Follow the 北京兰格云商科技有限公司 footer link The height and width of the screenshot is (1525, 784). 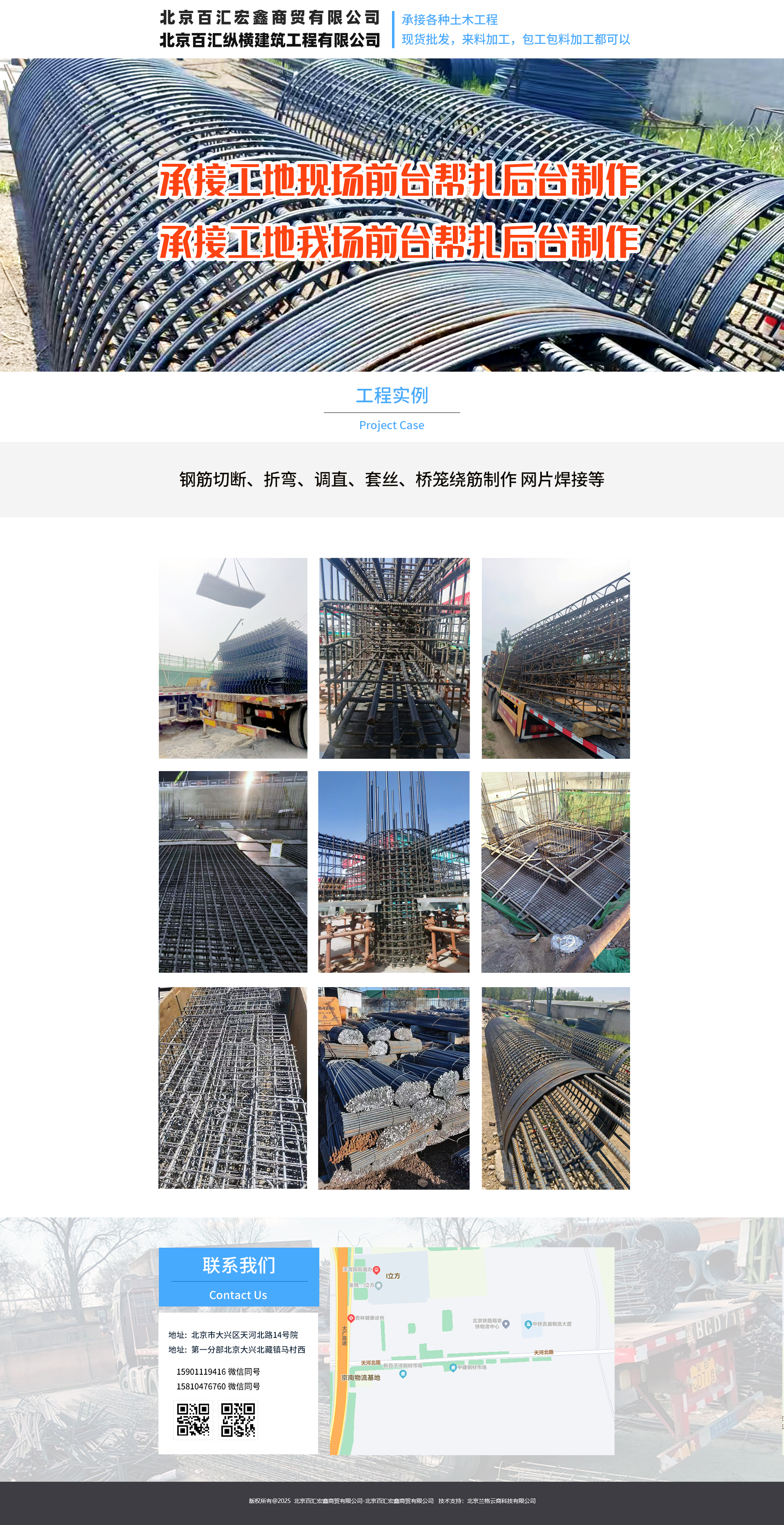pyautogui.click(x=501, y=1501)
